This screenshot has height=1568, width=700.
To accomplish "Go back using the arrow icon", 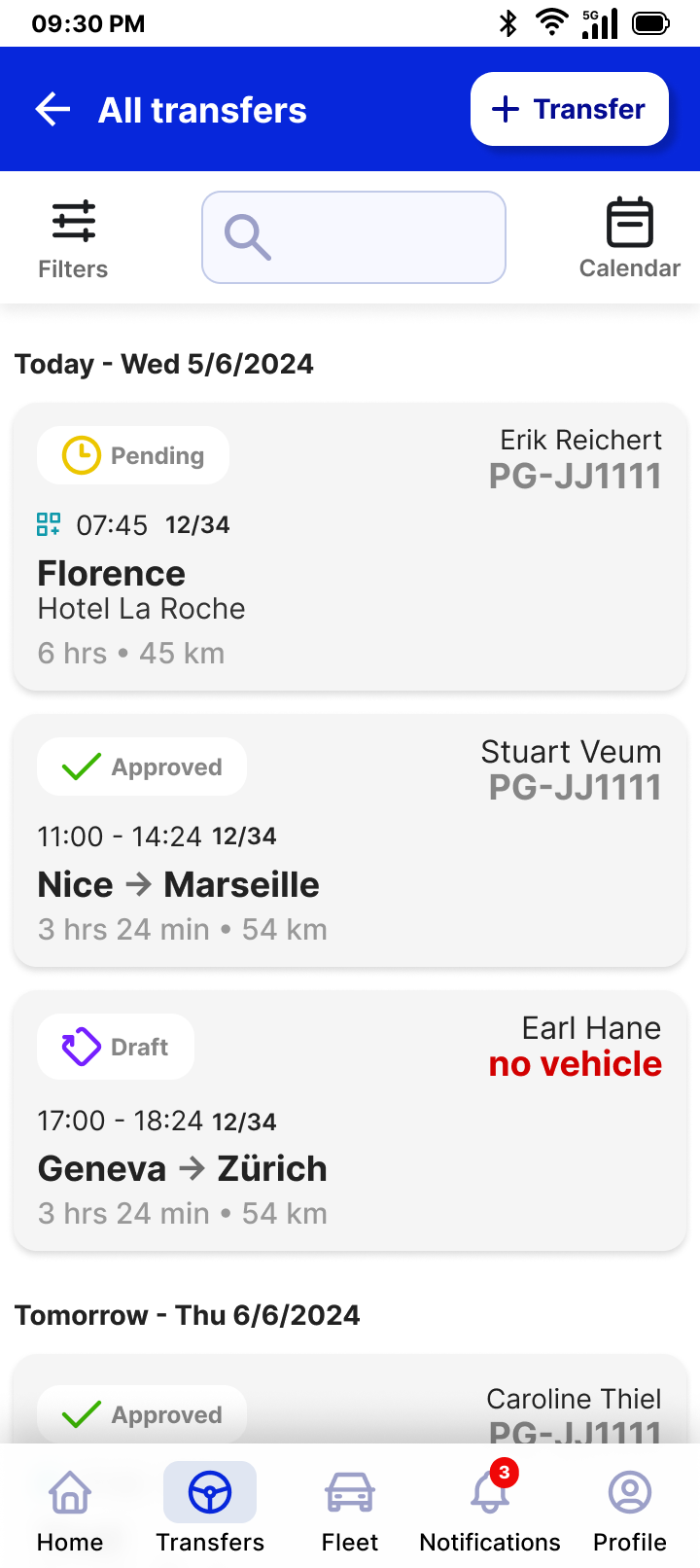I will tap(53, 110).
